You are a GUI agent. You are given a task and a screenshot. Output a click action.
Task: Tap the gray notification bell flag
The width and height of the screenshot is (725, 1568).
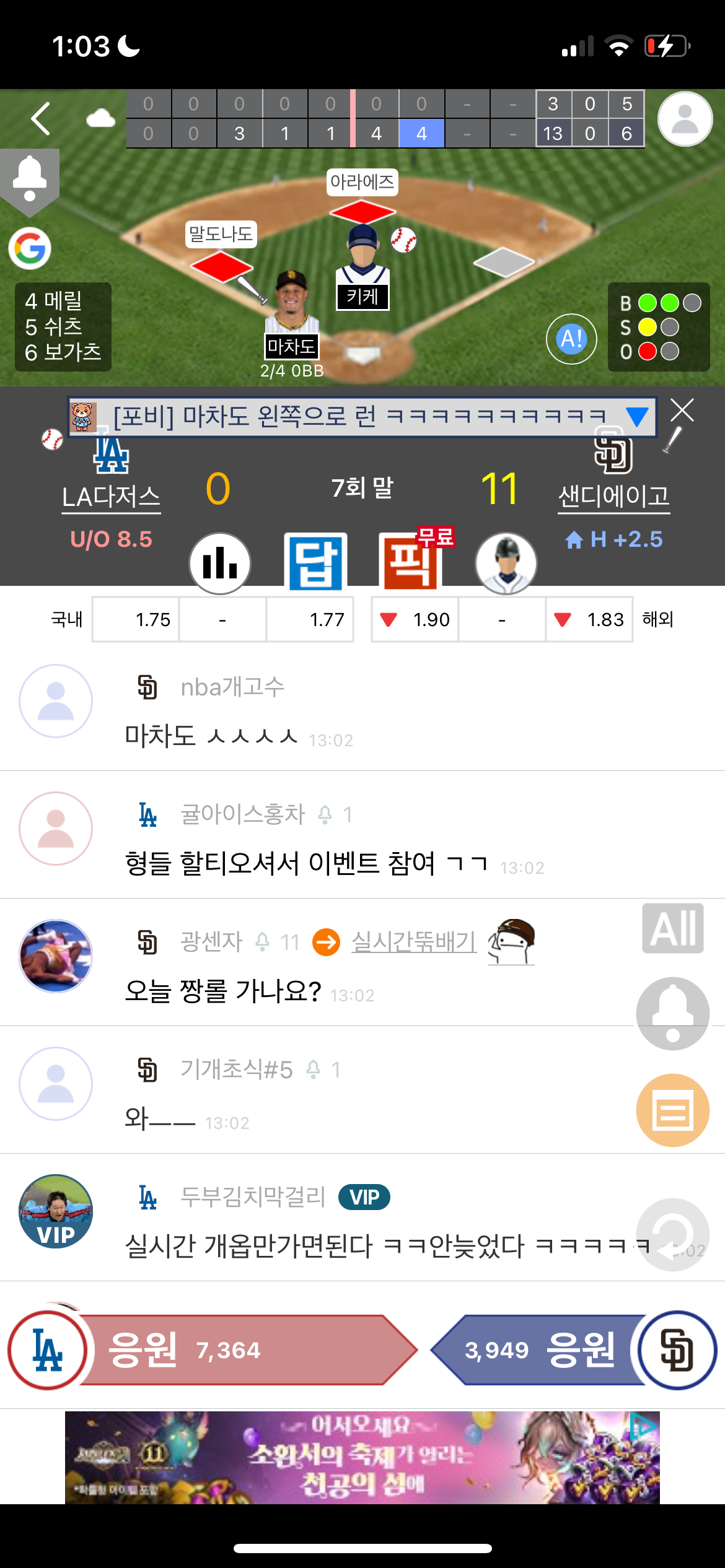[x=30, y=180]
